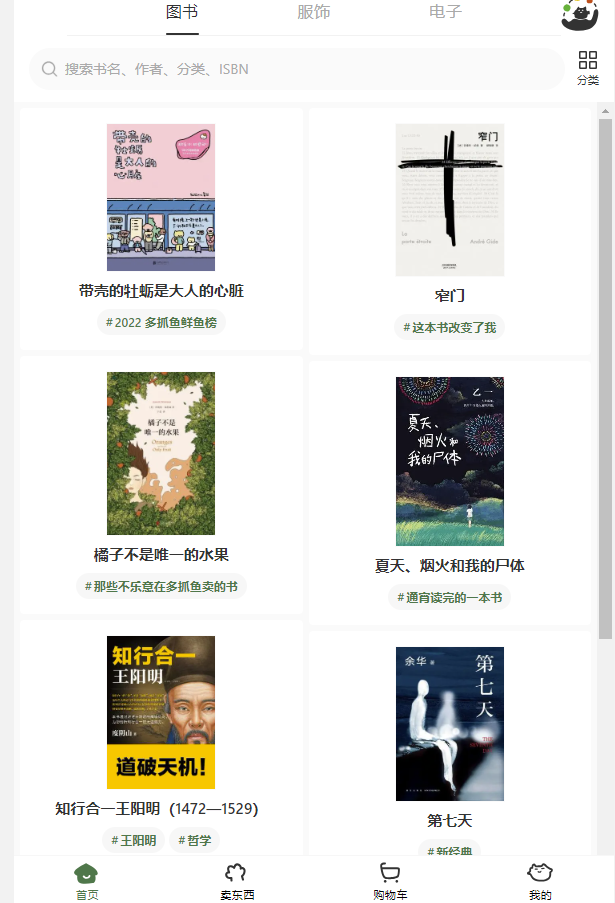Open the book 知行合一王阳明
Image resolution: width=615 pixels, height=903 pixels.
coord(161,712)
